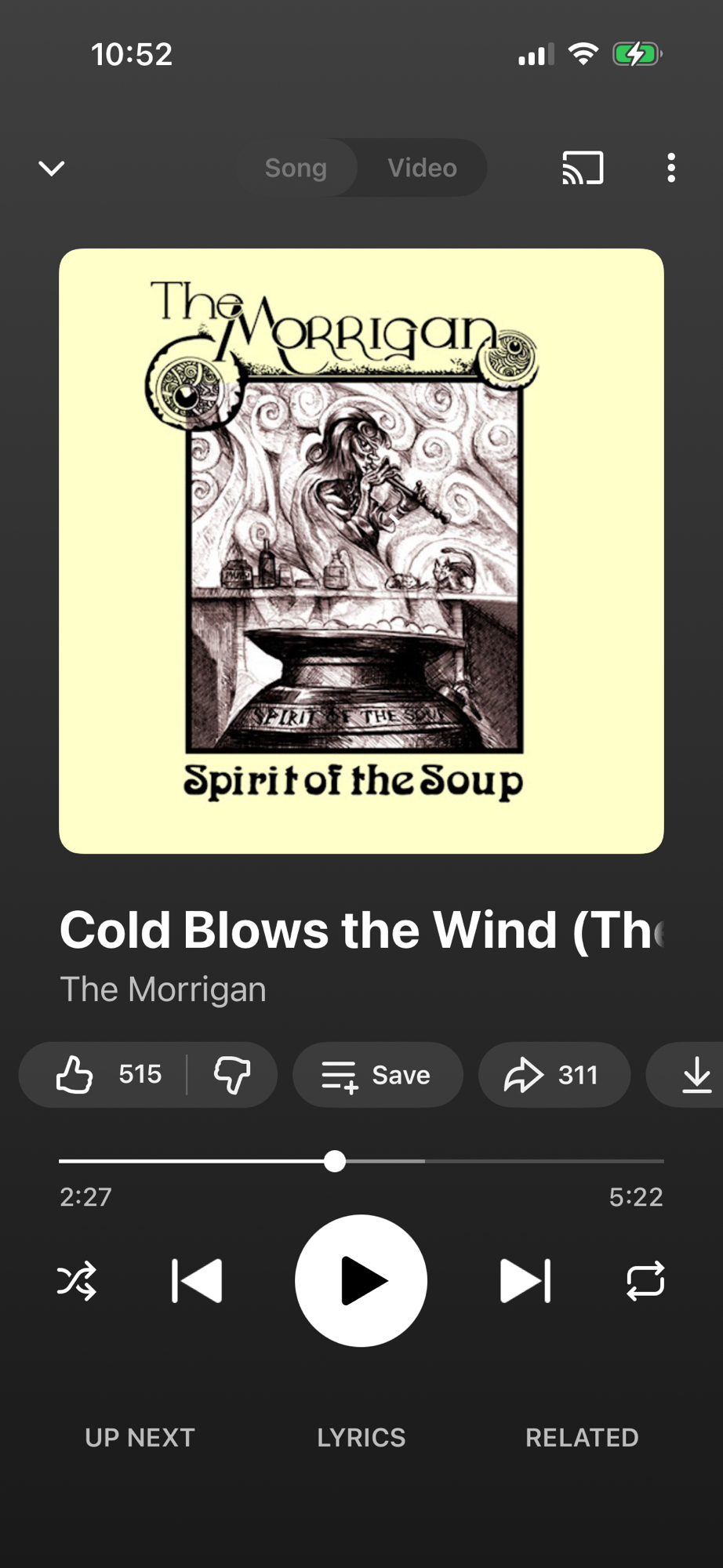Open the Related tab

click(582, 1437)
